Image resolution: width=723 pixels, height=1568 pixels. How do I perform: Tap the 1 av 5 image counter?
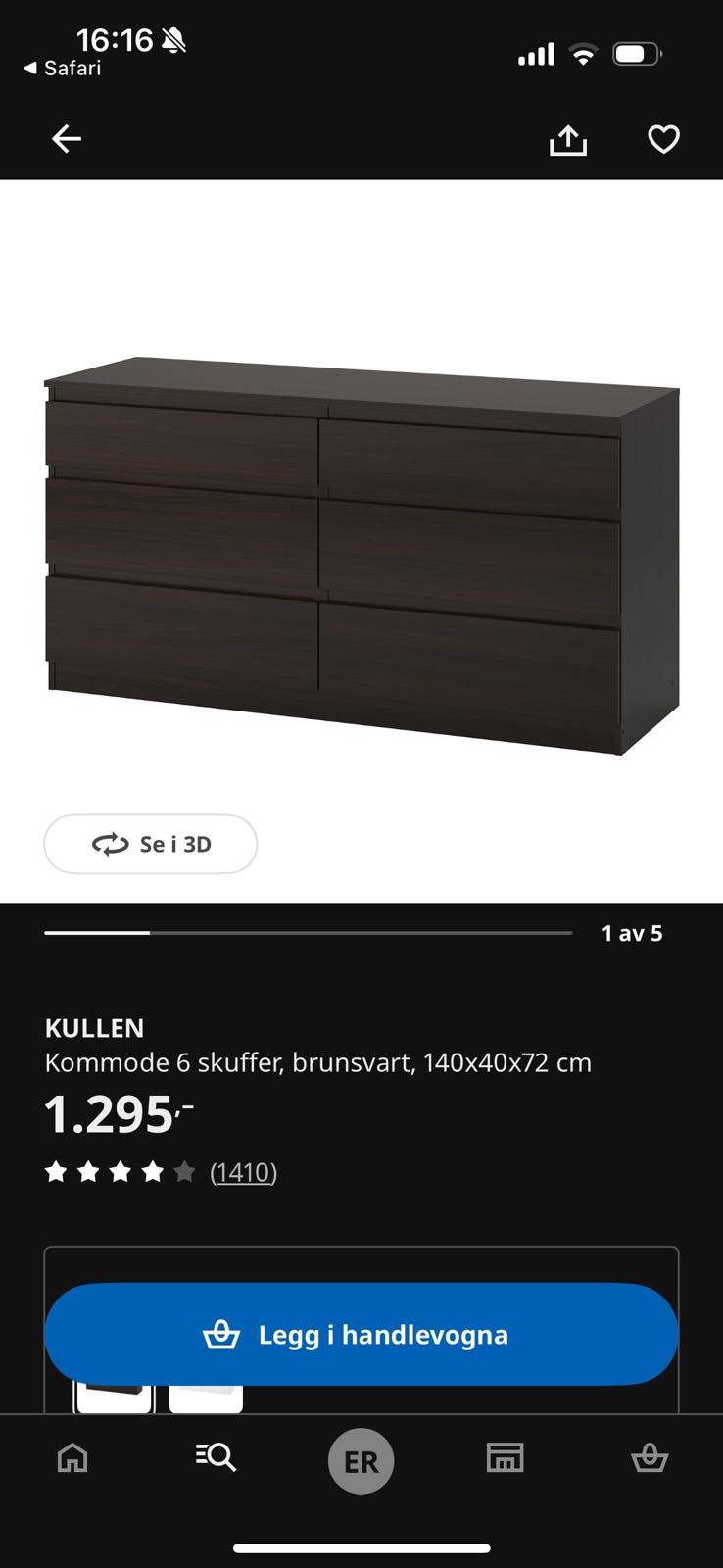[x=634, y=933]
